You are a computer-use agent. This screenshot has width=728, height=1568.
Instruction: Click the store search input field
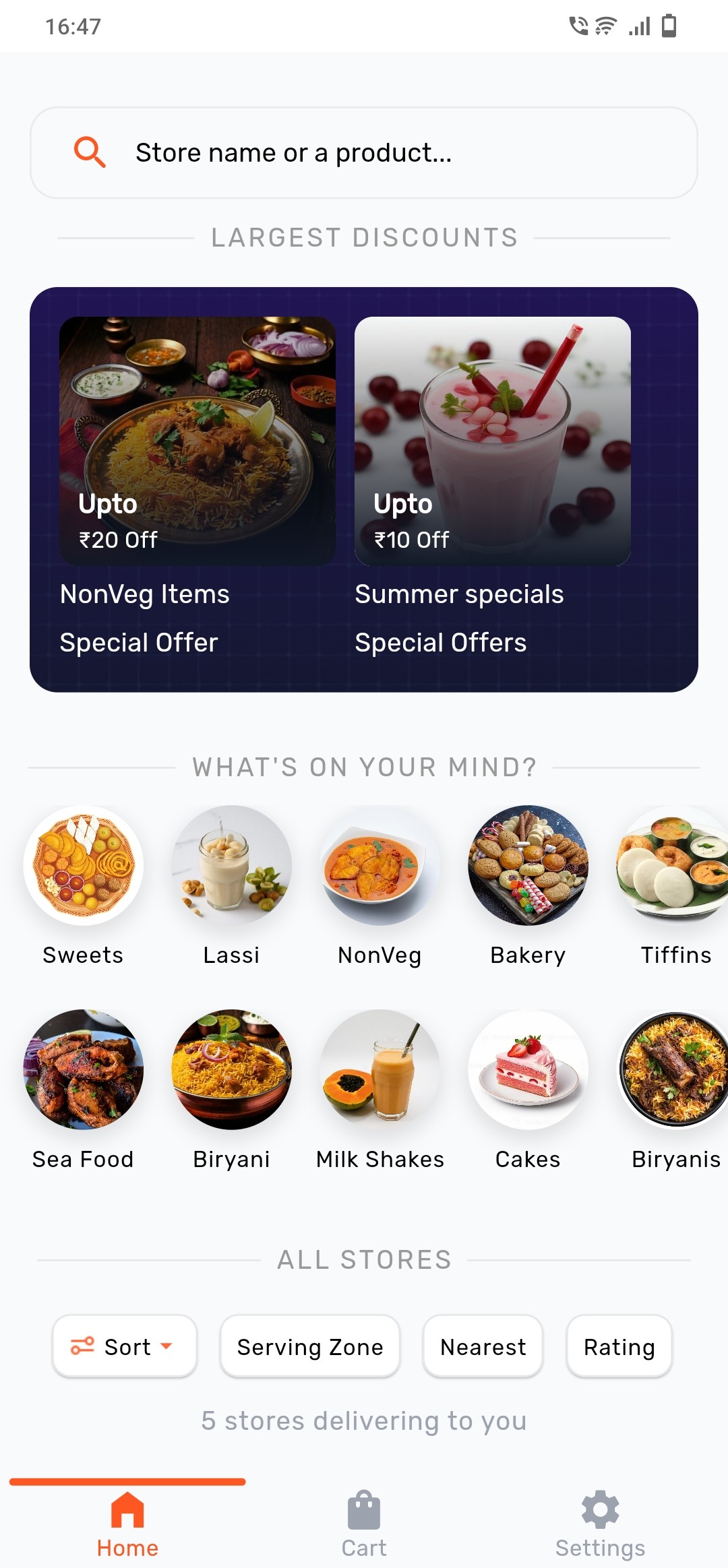click(x=364, y=152)
